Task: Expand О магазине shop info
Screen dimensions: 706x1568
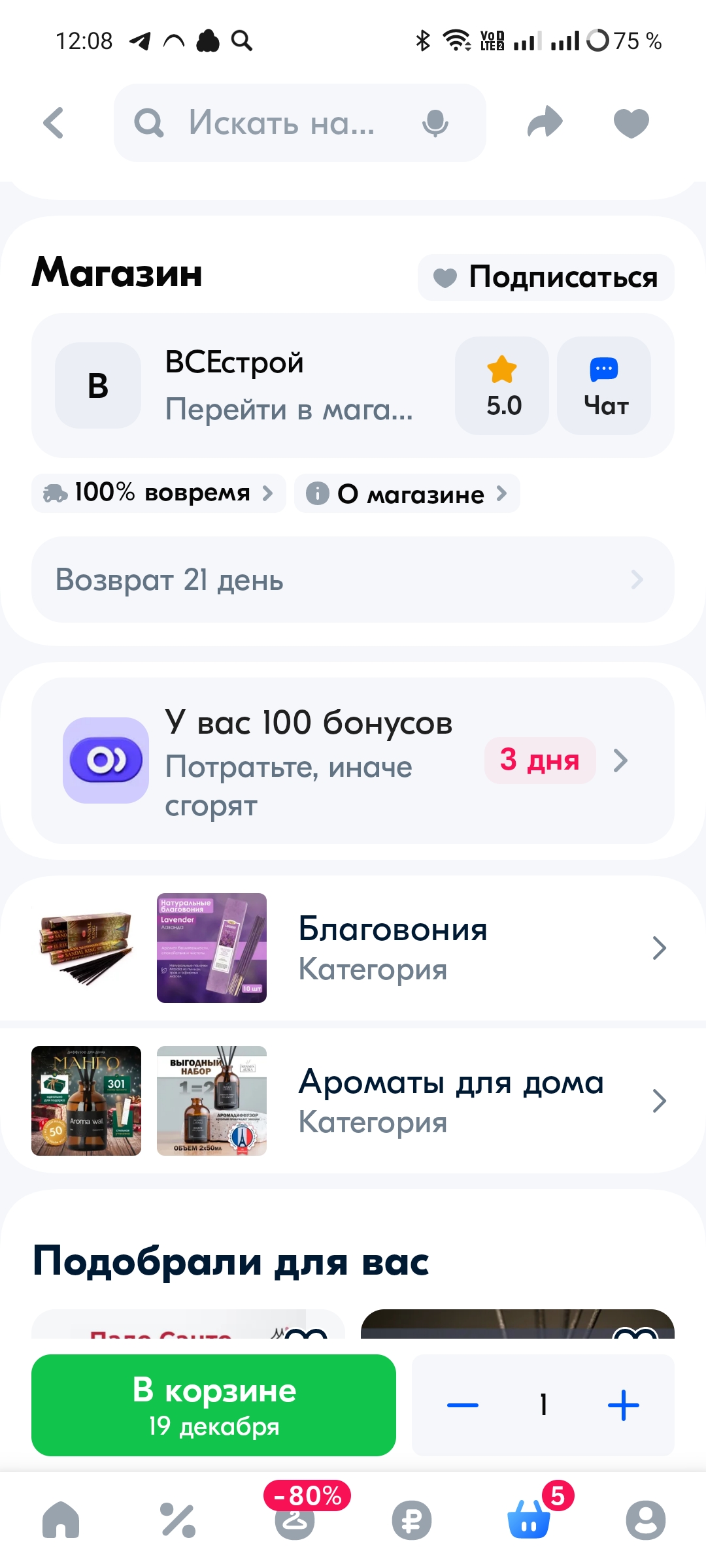Action: point(407,493)
